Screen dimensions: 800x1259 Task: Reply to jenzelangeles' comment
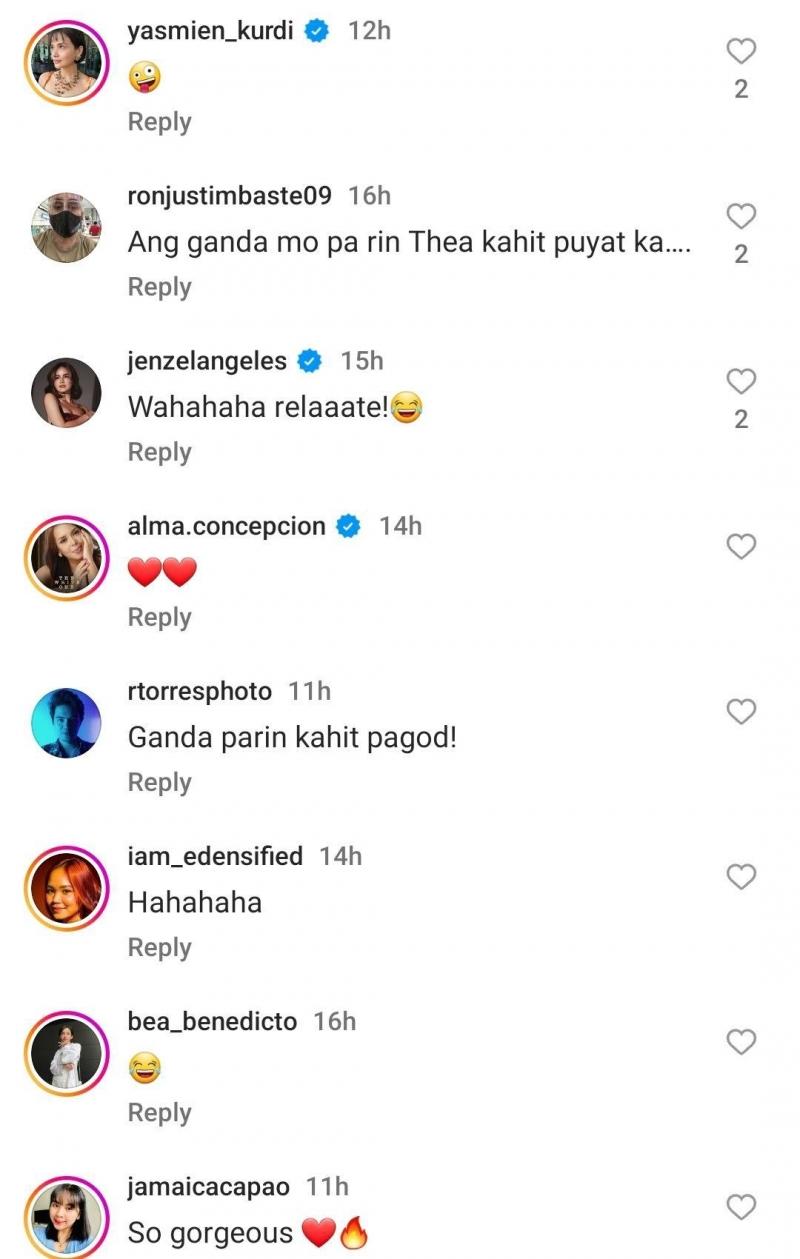159,452
